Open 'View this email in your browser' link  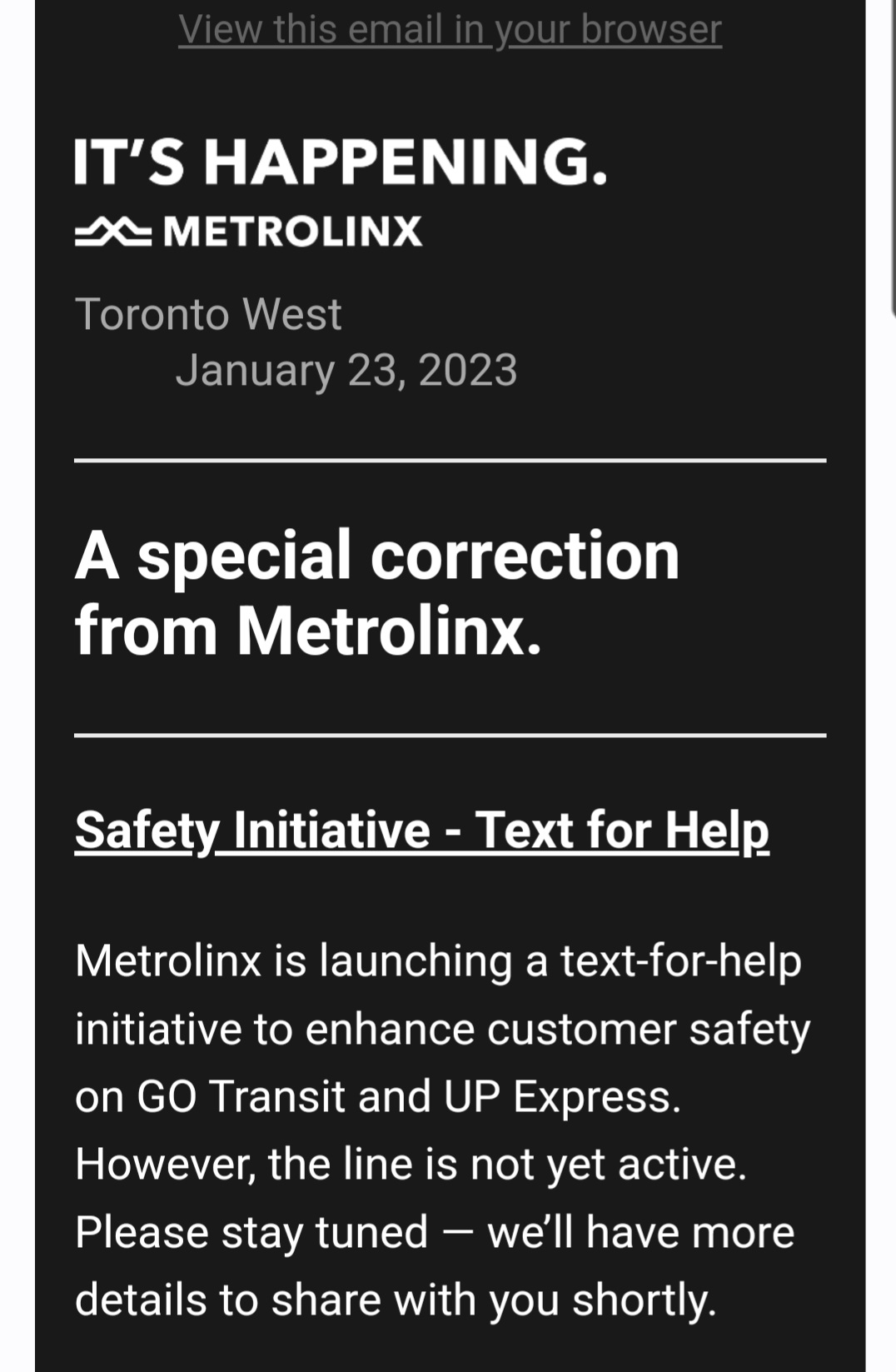pyautogui.click(x=450, y=30)
